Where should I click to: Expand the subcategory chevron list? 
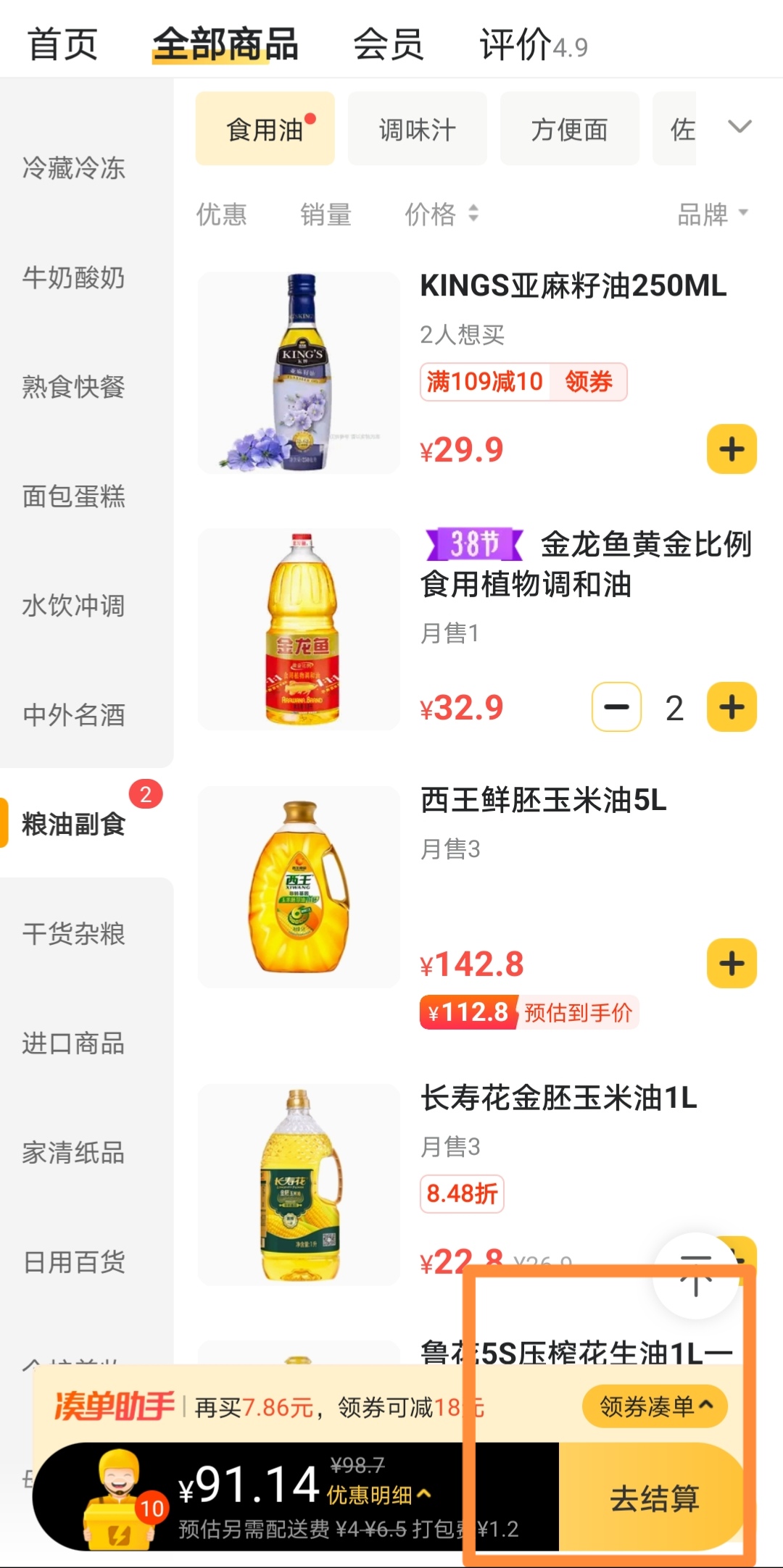tap(739, 128)
